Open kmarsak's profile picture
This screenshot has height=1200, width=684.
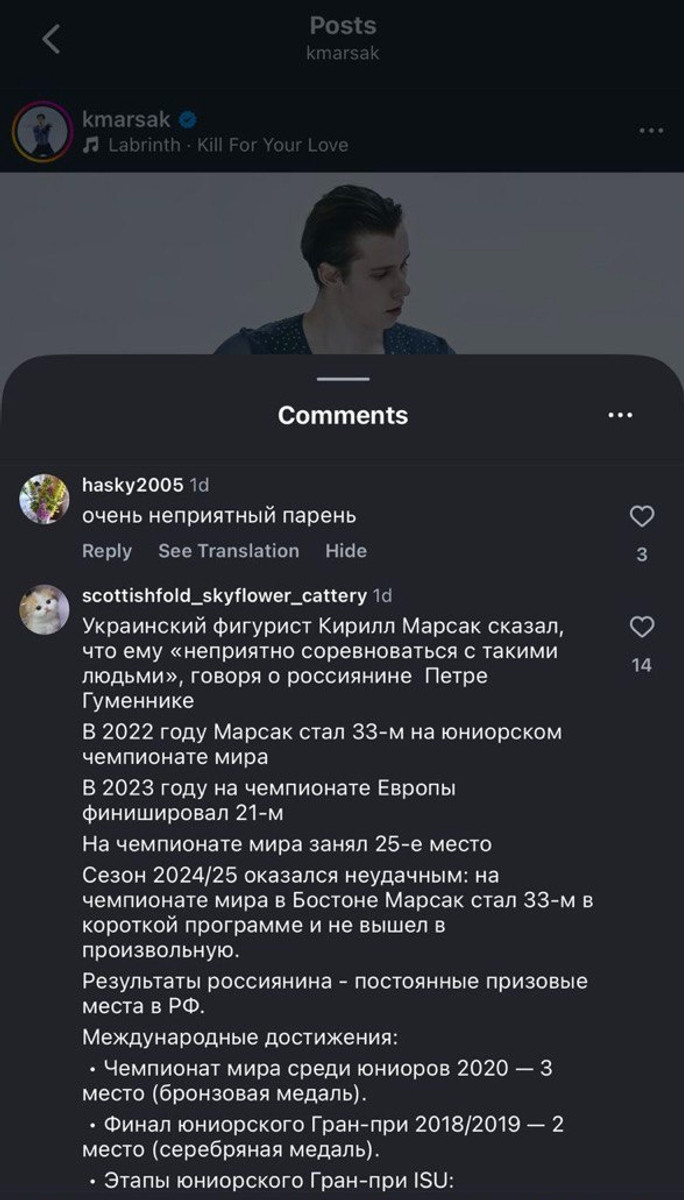point(42,131)
